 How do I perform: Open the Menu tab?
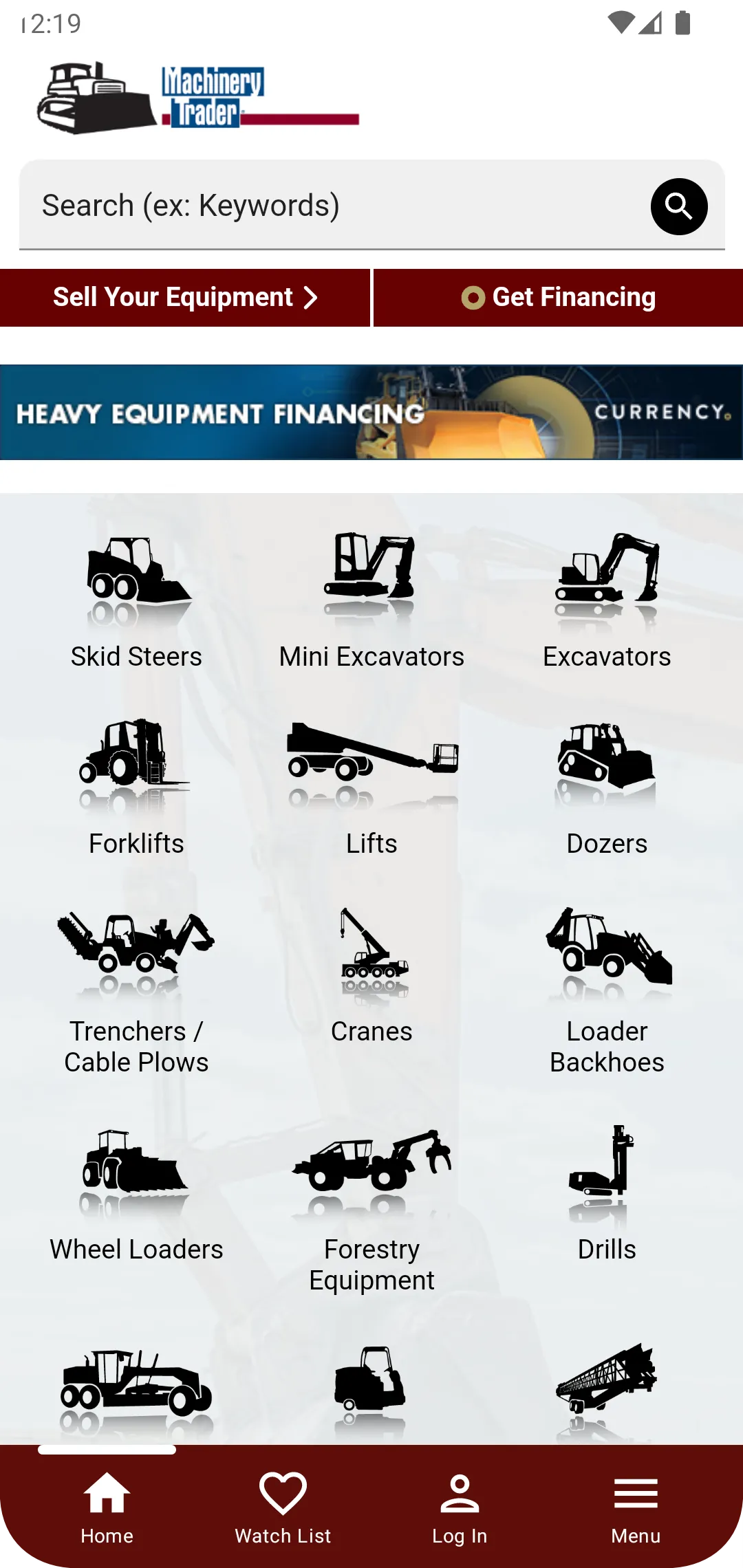pos(636,1507)
